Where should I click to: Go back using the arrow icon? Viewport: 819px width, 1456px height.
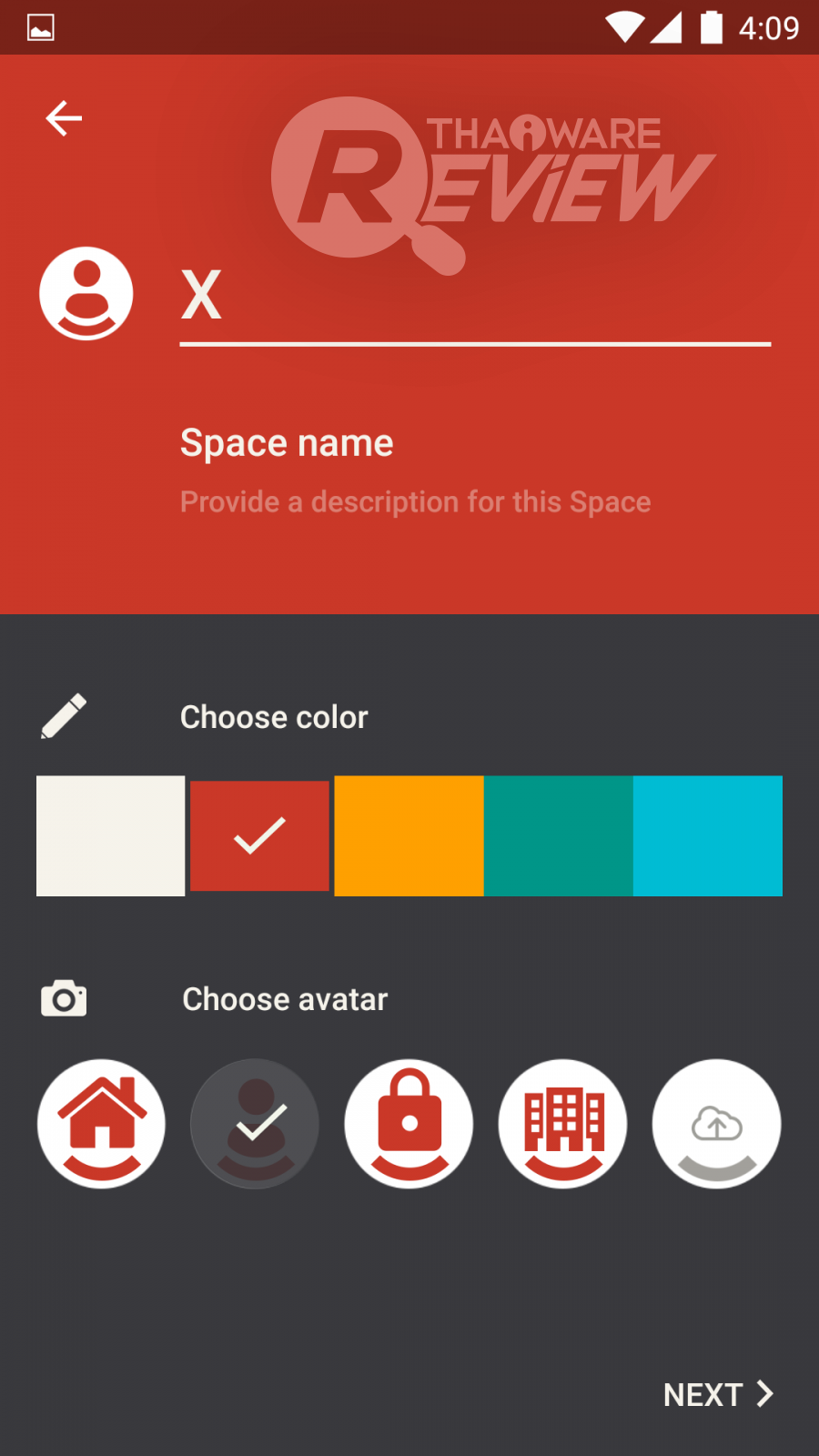click(64, 118)
